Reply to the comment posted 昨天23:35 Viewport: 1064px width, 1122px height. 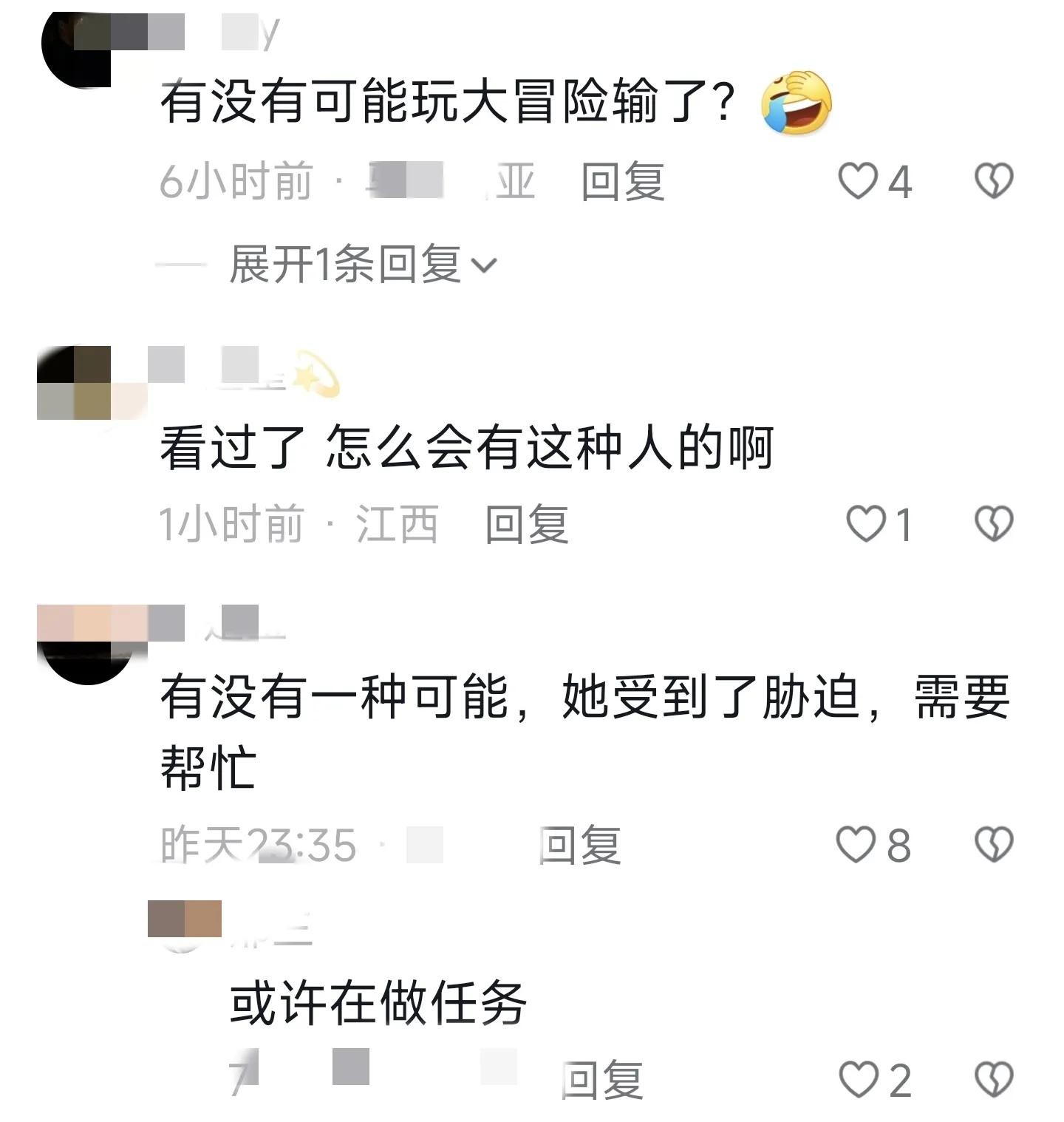pyautogui.click(x=581, y=845)
